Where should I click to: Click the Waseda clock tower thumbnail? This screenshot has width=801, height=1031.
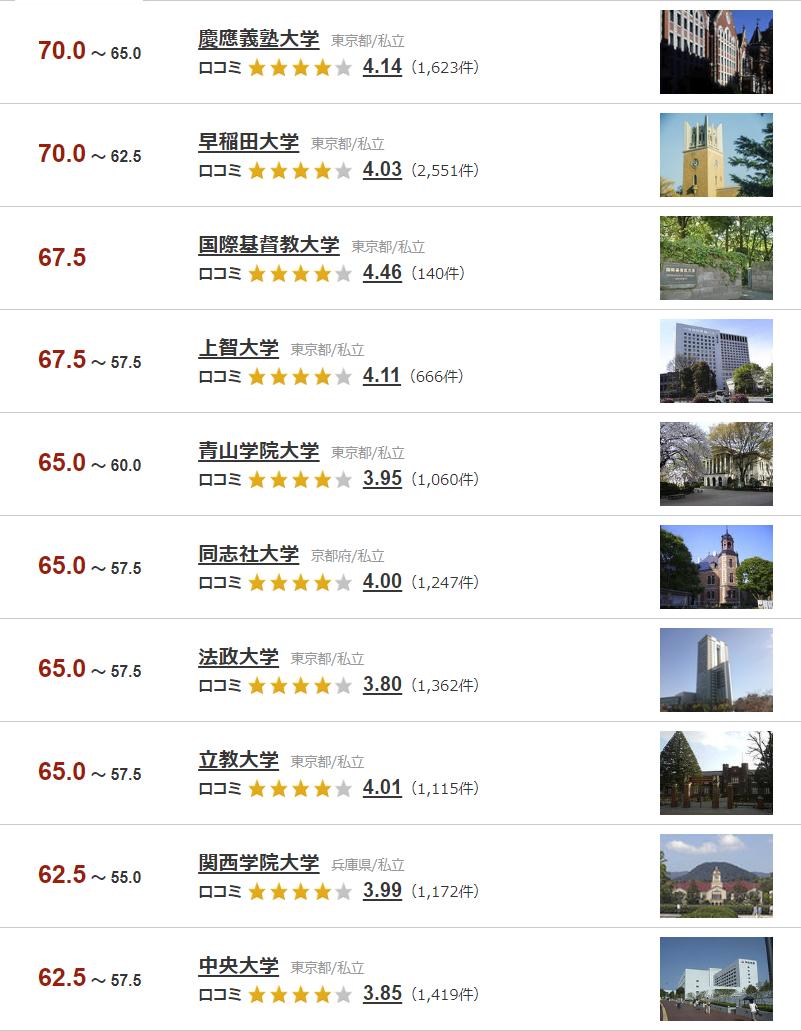[716, 155]
